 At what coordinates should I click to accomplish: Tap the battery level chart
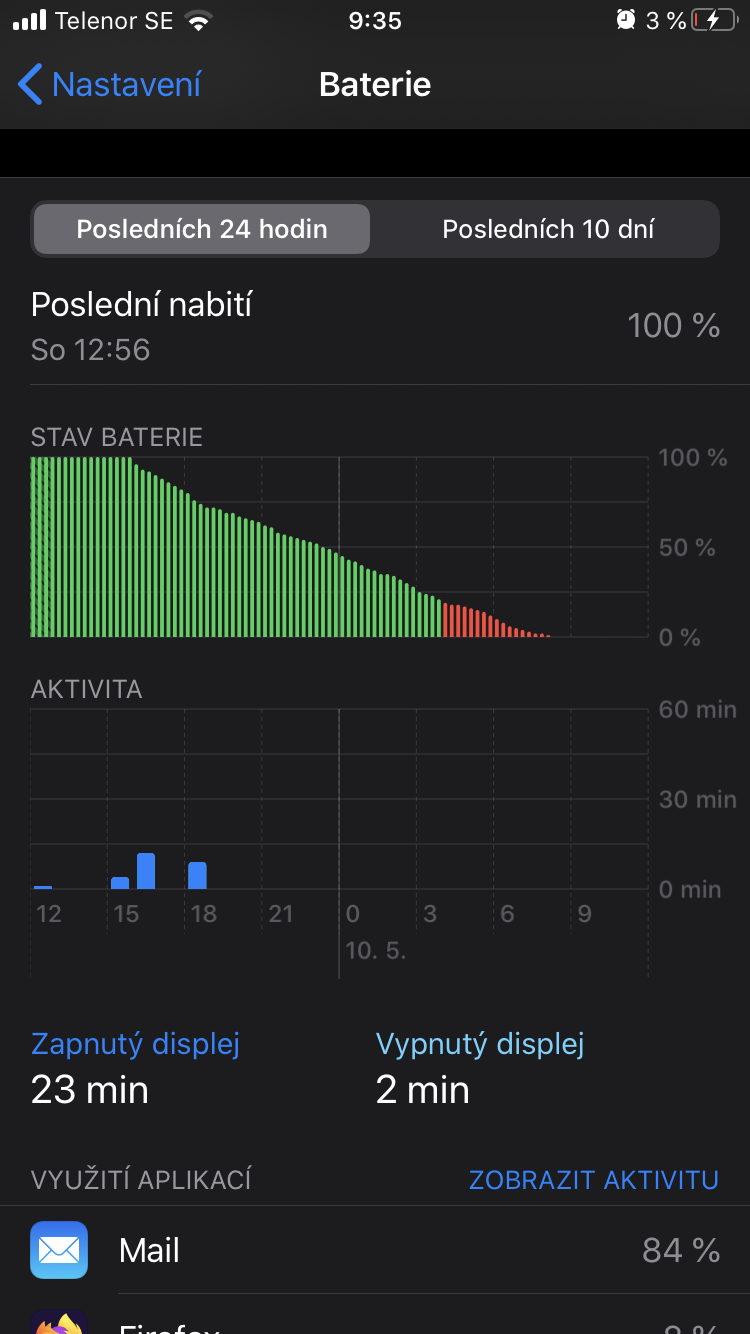tap(338, 547)
